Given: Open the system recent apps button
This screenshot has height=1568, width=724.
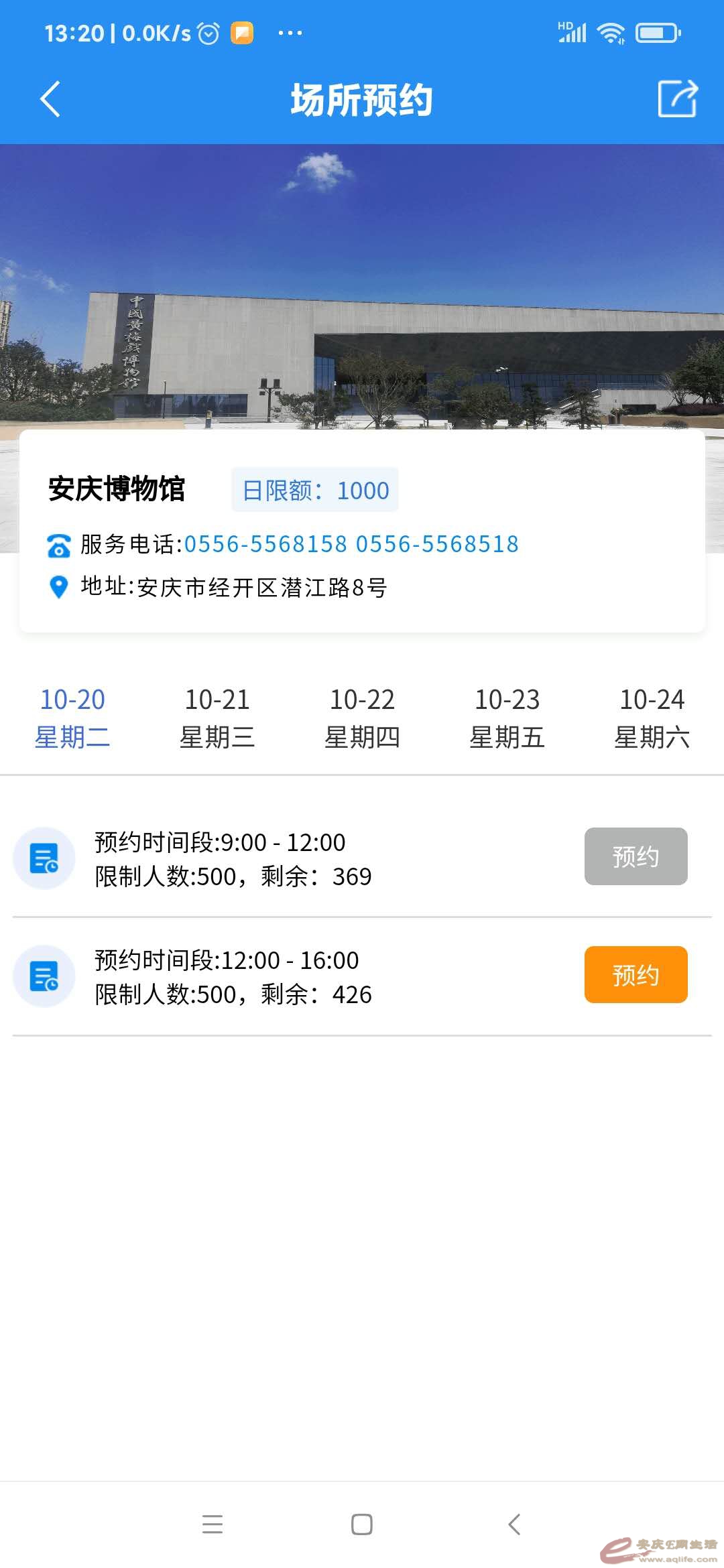Looking at the screenshot, I should [213, 1524].
